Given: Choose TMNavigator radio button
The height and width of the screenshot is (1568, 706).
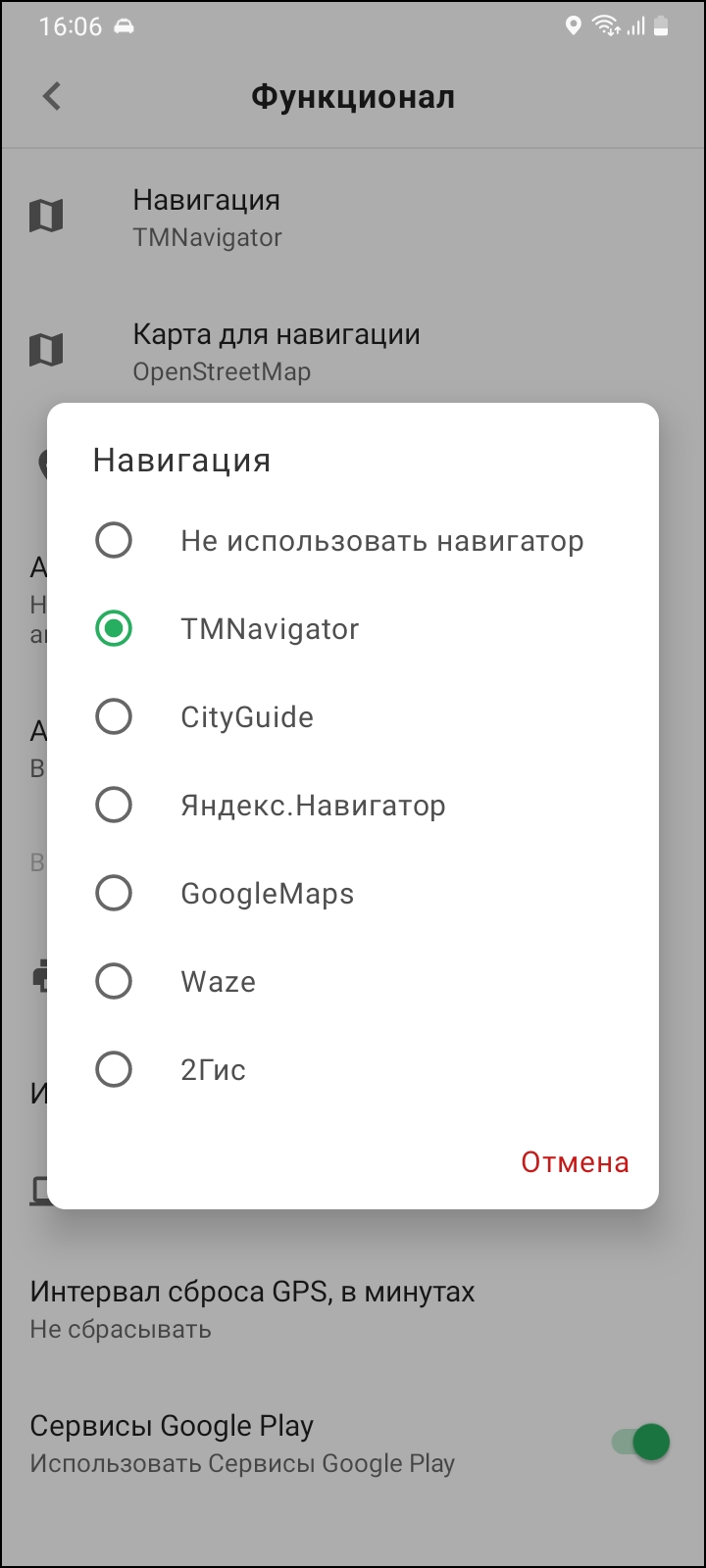Looking at the screenshot, I should click(x=114, y=628).
